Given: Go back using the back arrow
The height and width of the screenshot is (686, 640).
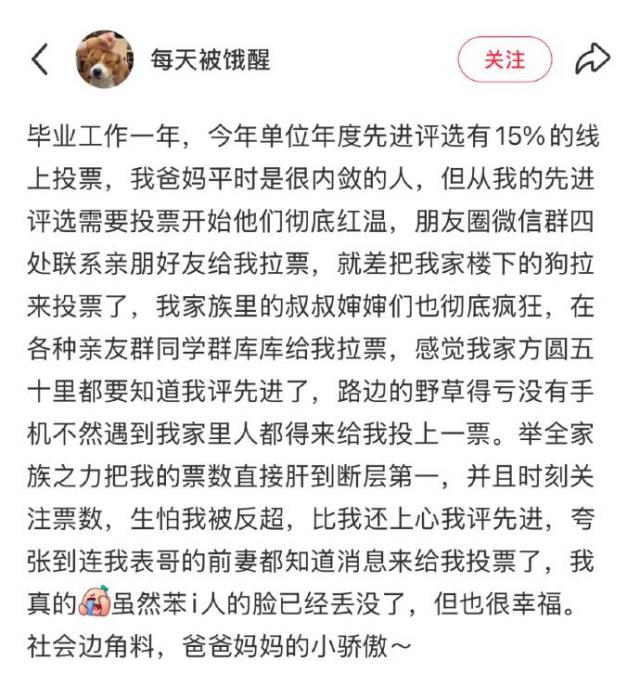Looking at the screenshot, I should [x=40, y=60].
